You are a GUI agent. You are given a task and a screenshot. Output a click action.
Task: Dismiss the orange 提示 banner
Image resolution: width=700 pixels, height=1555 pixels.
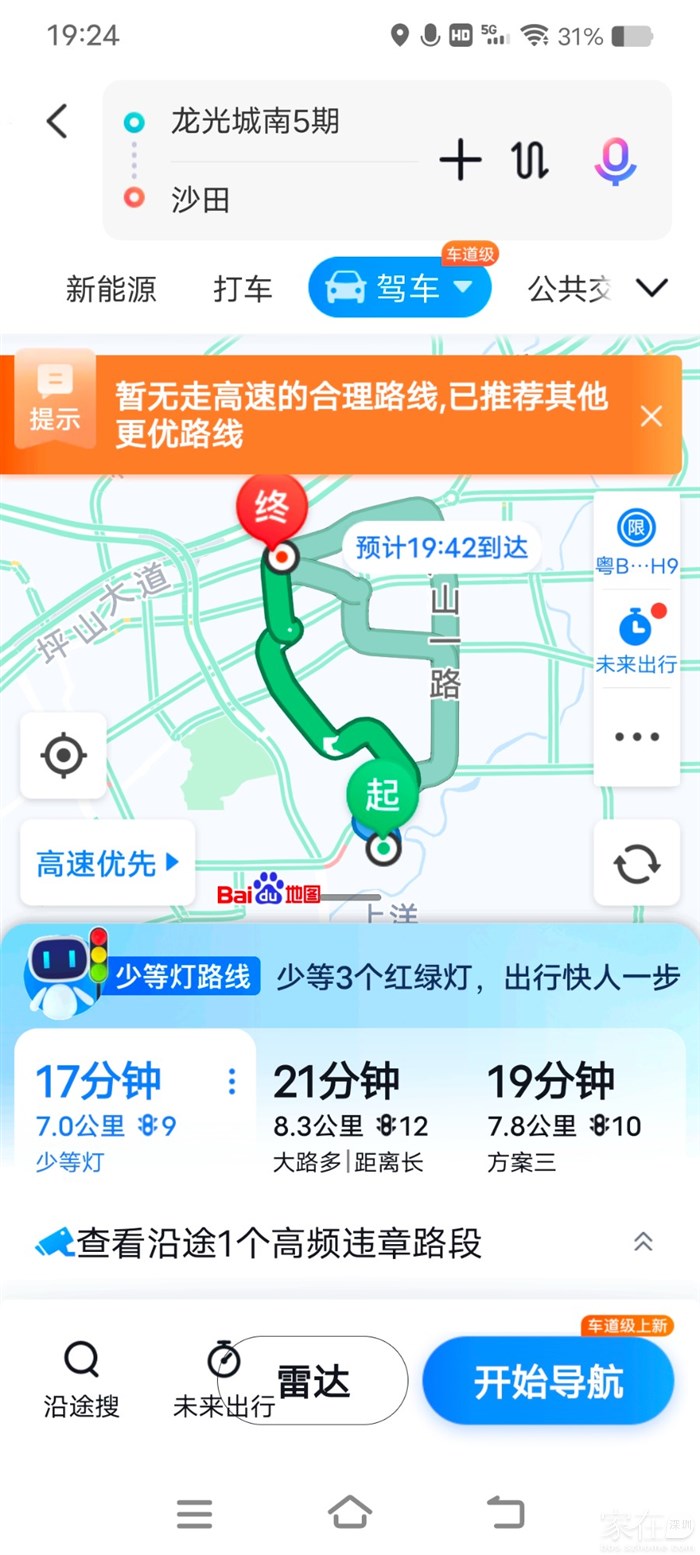coord(651,416)
